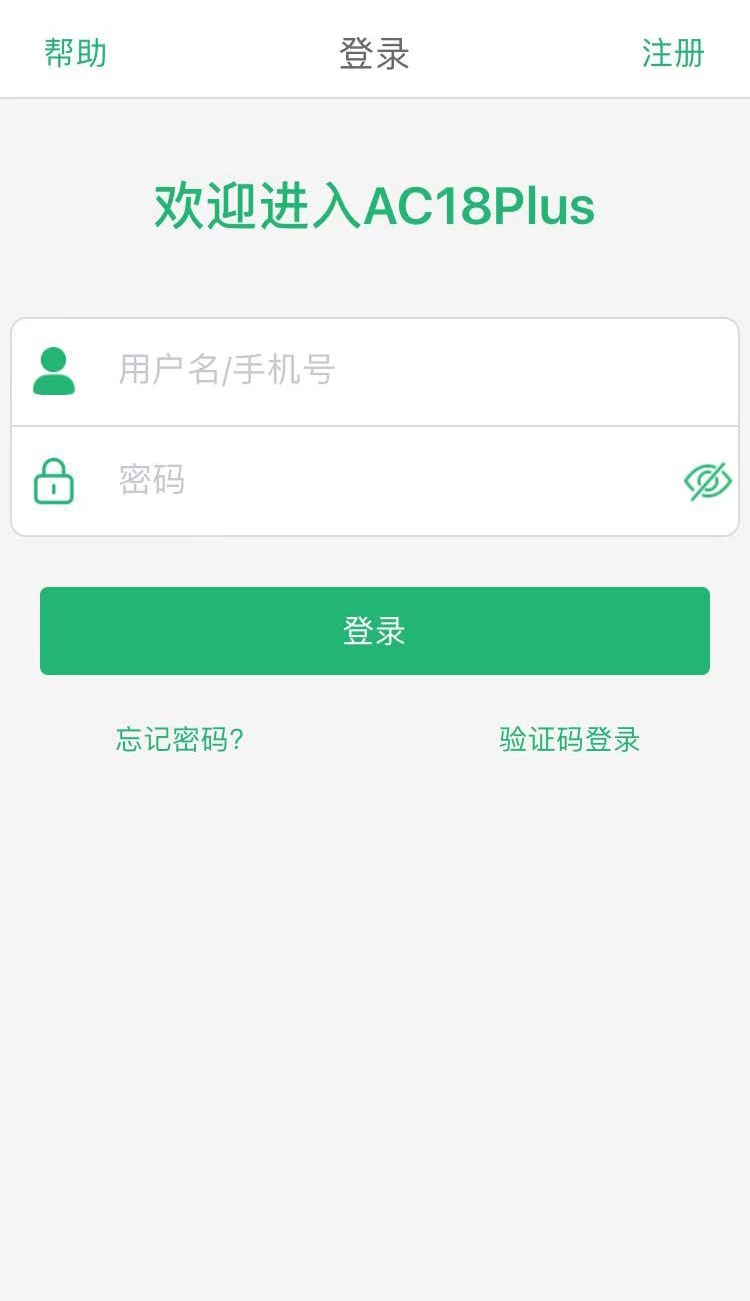This screenshot has height=1301, width=750.
Task: Click the eye symbol at the password field end
Action: pyautogui.click(x=707, y=481)
